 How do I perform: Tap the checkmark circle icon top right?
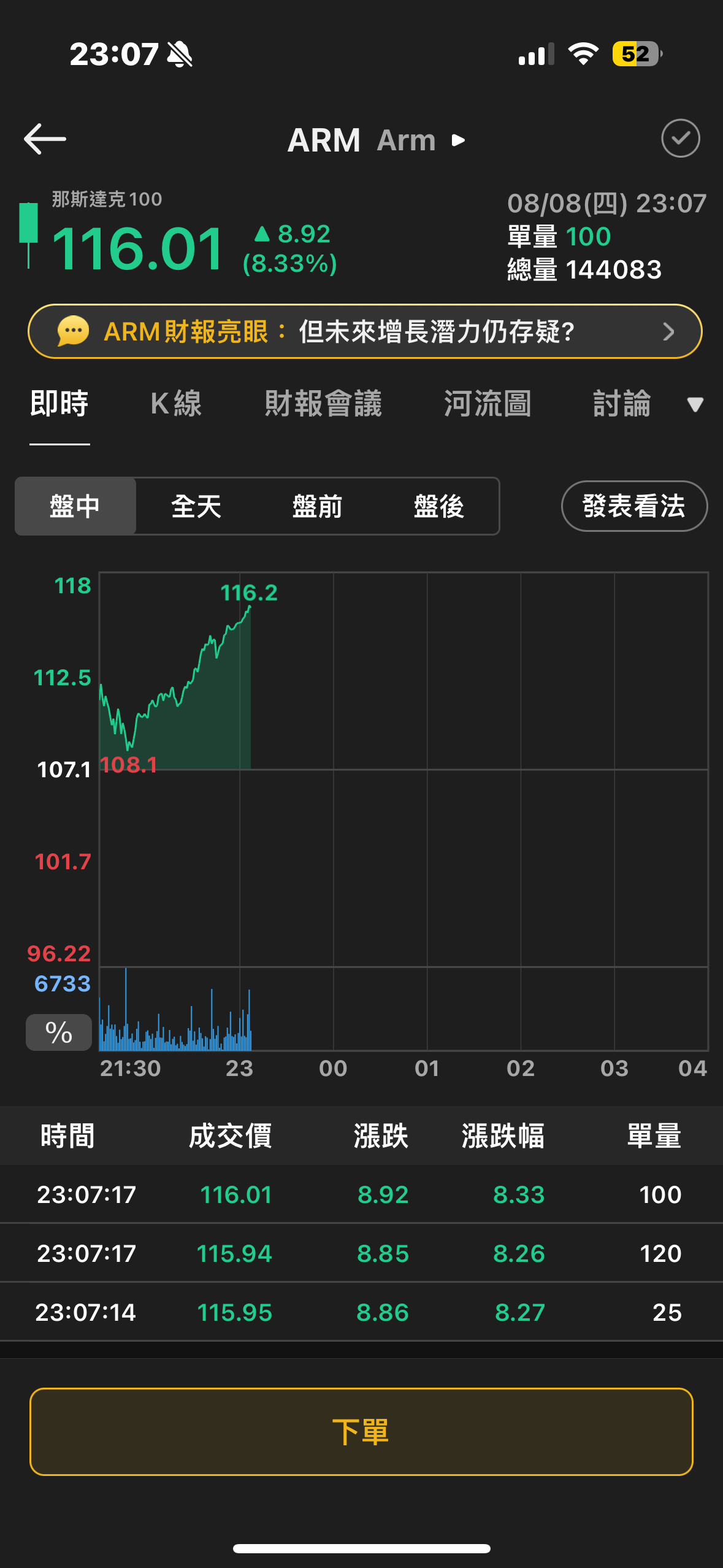680,139
